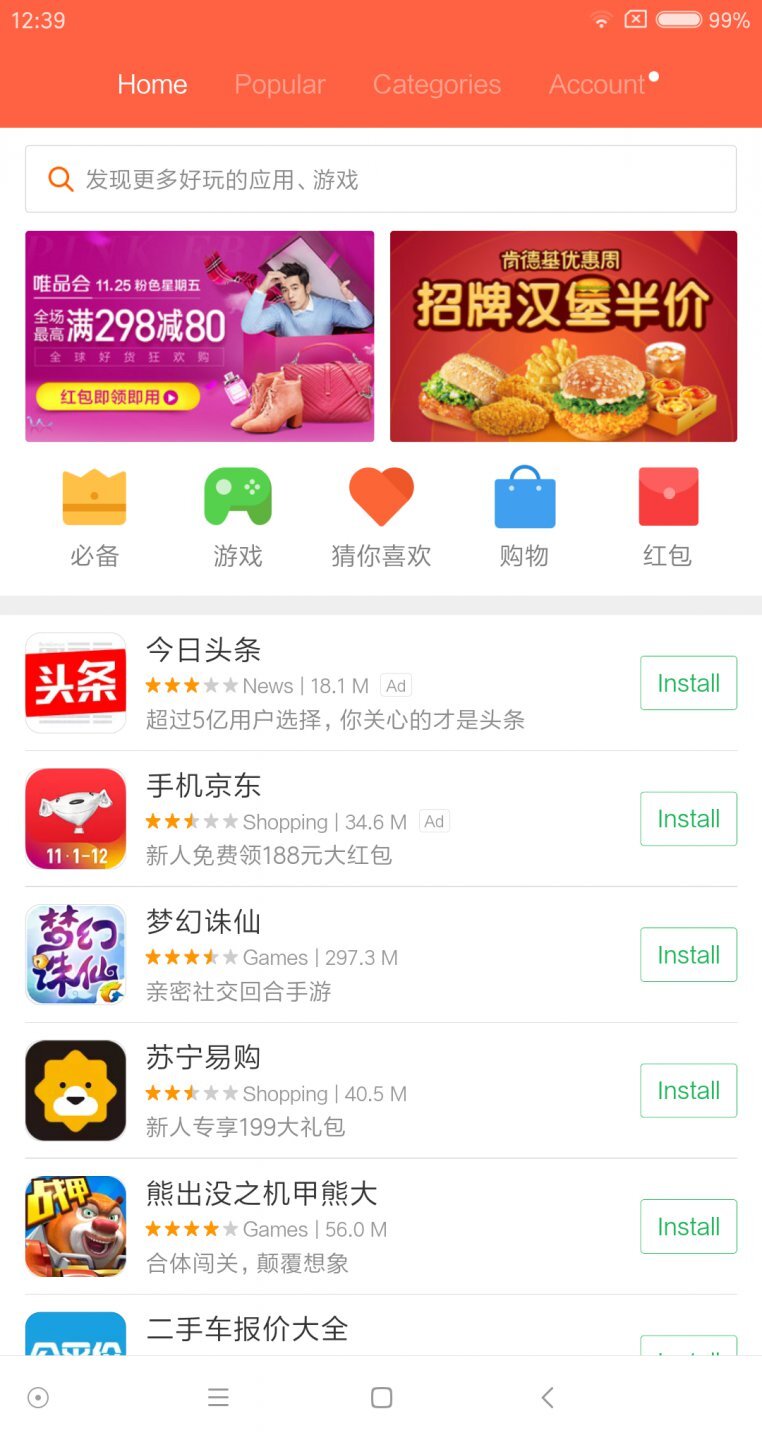Tap the search bar to find apps
762x1440 pixels.
point(380,178)
